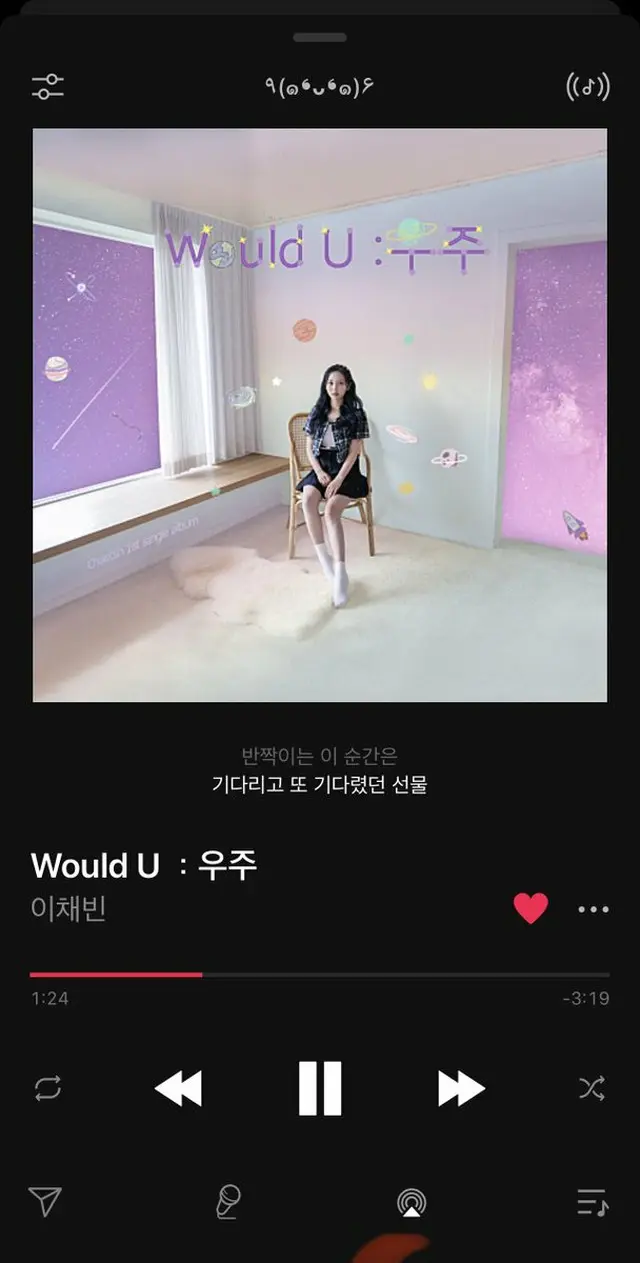
Task: Seek the song on the progress bar
Action: coord(320,974)
